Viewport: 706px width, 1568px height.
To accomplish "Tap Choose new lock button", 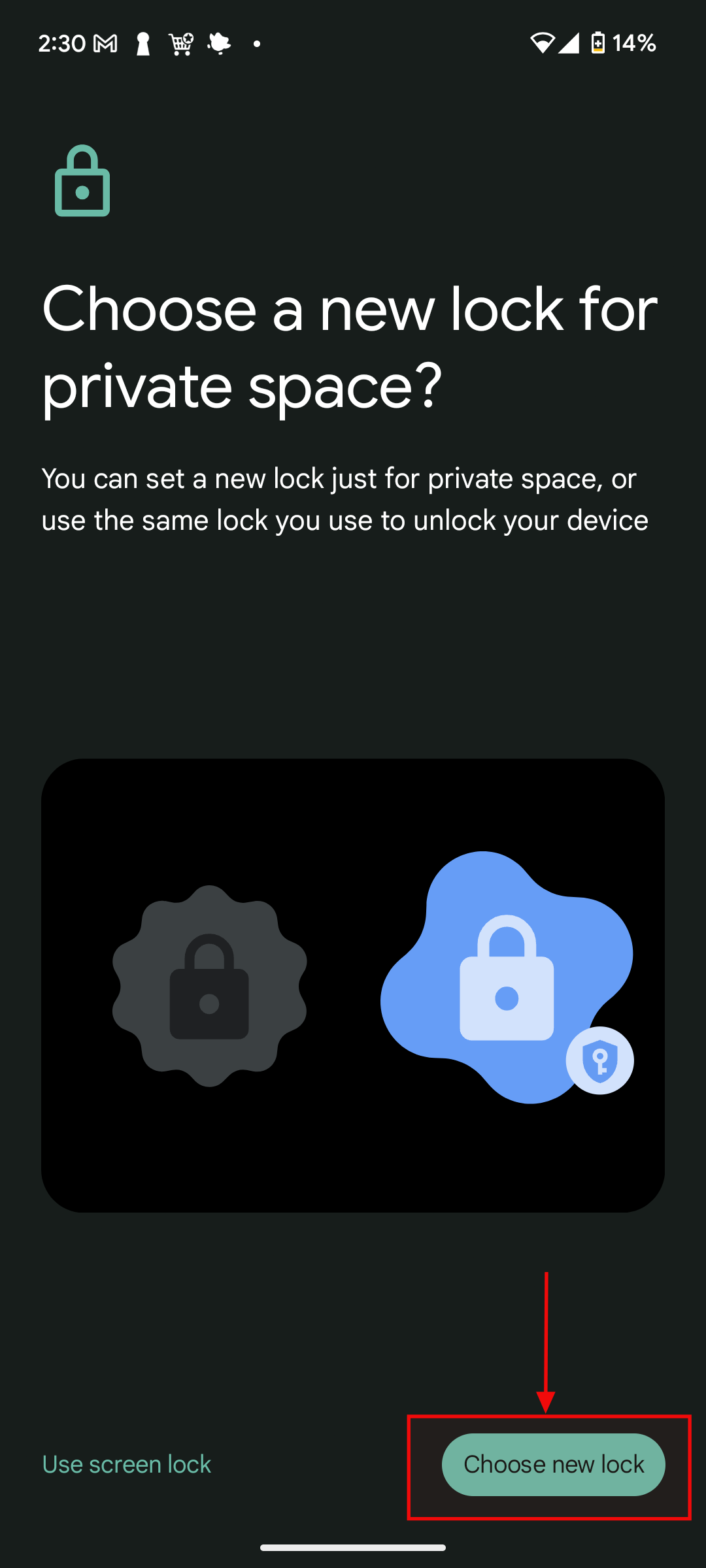I will pyautogui.click(x=553, y=1464).
